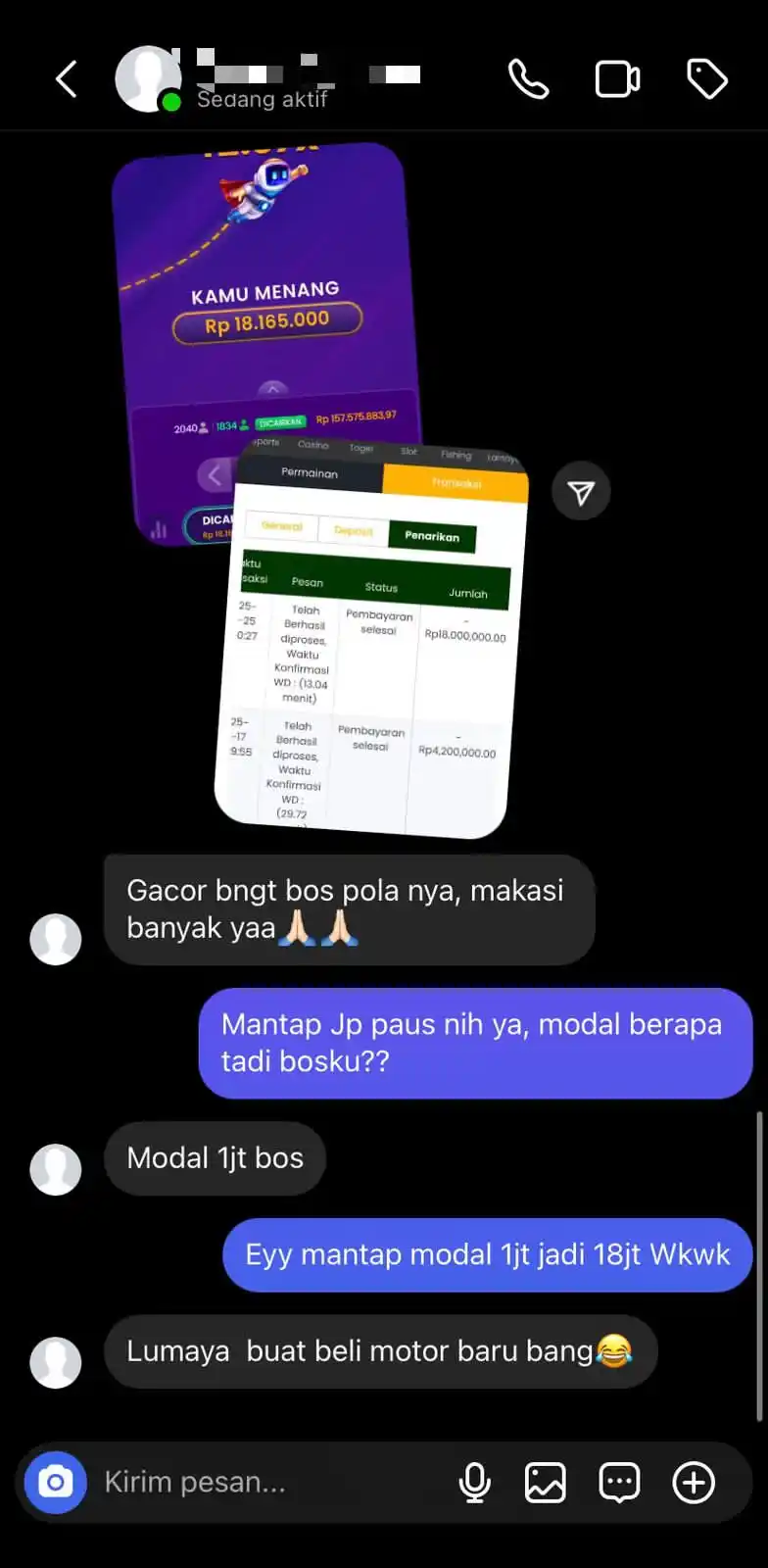Open the camera from message bar
The image size is (768, 1568).
56,1482
